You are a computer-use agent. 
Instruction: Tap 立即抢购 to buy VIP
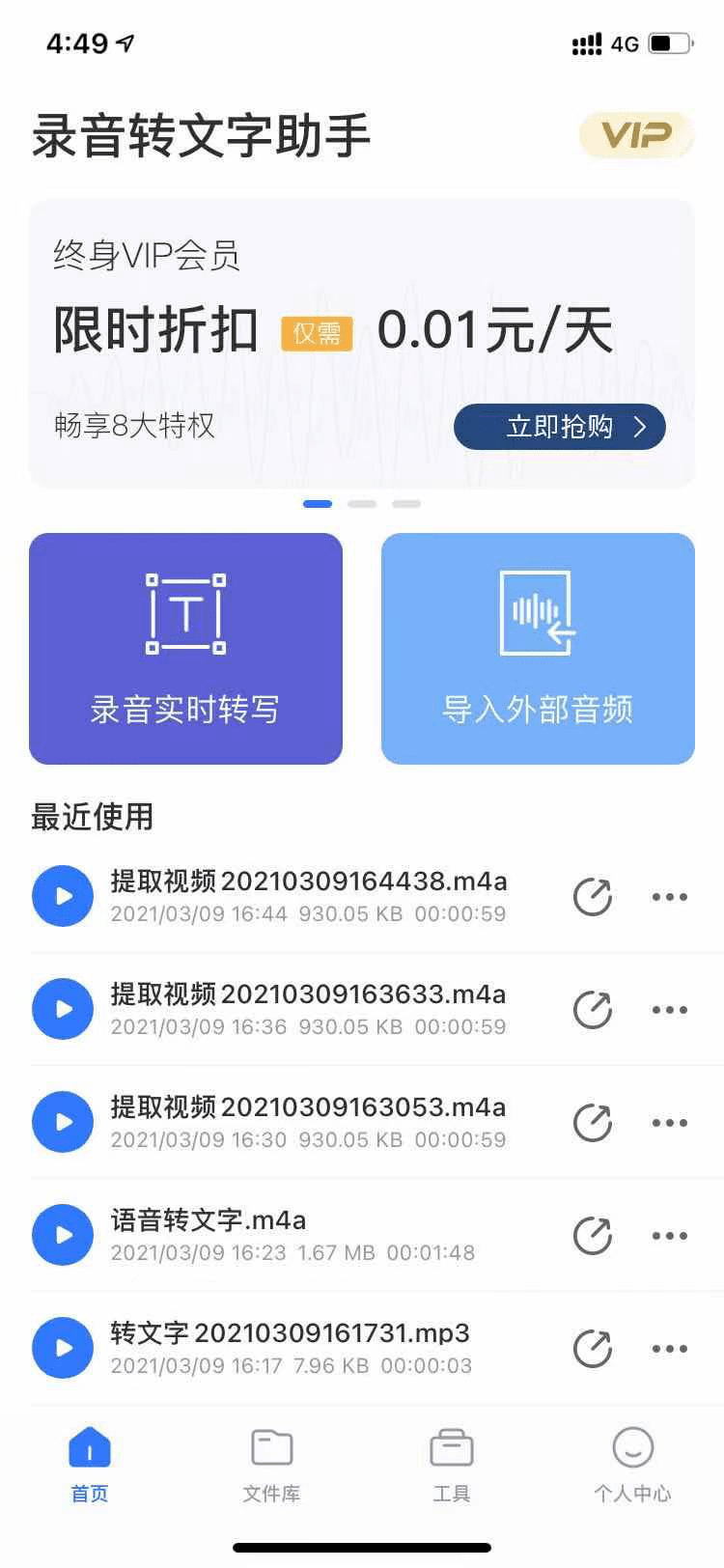[560, 427]
